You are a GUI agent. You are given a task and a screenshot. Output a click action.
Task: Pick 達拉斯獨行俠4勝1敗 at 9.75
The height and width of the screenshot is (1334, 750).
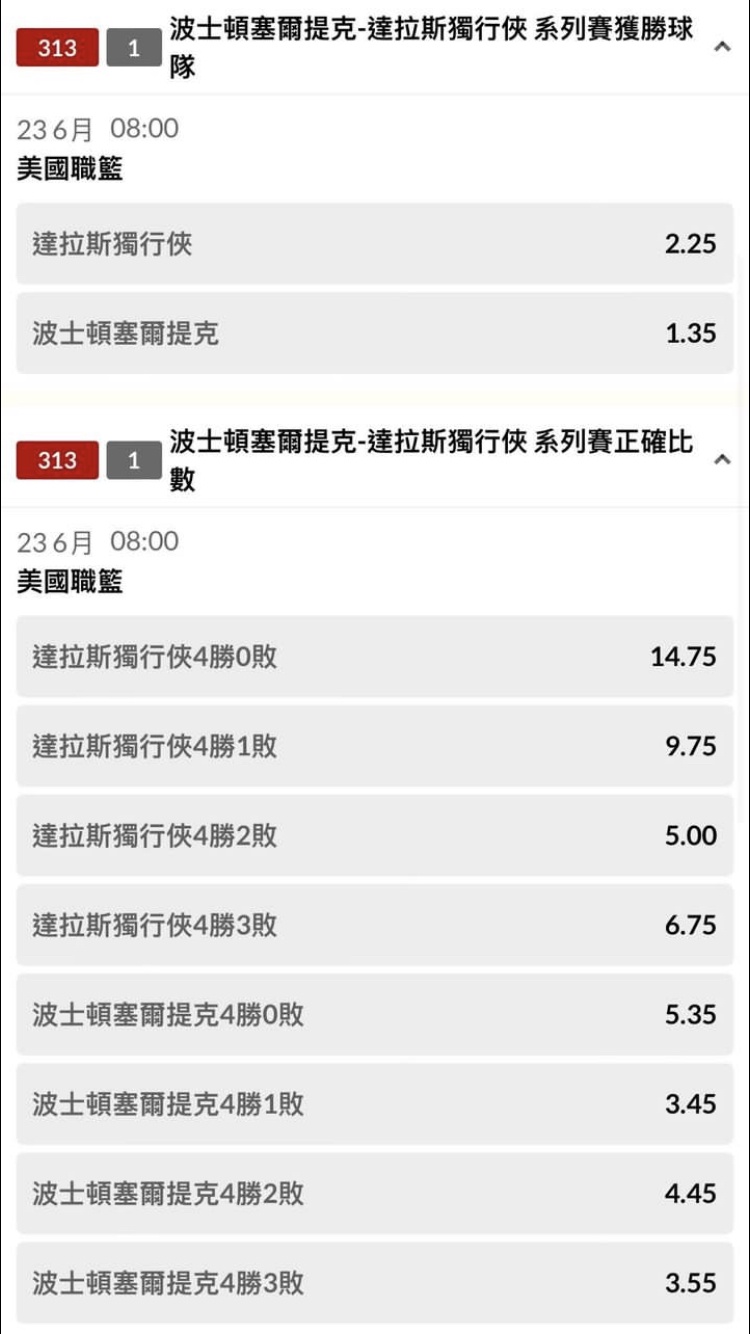click(375, 746)
